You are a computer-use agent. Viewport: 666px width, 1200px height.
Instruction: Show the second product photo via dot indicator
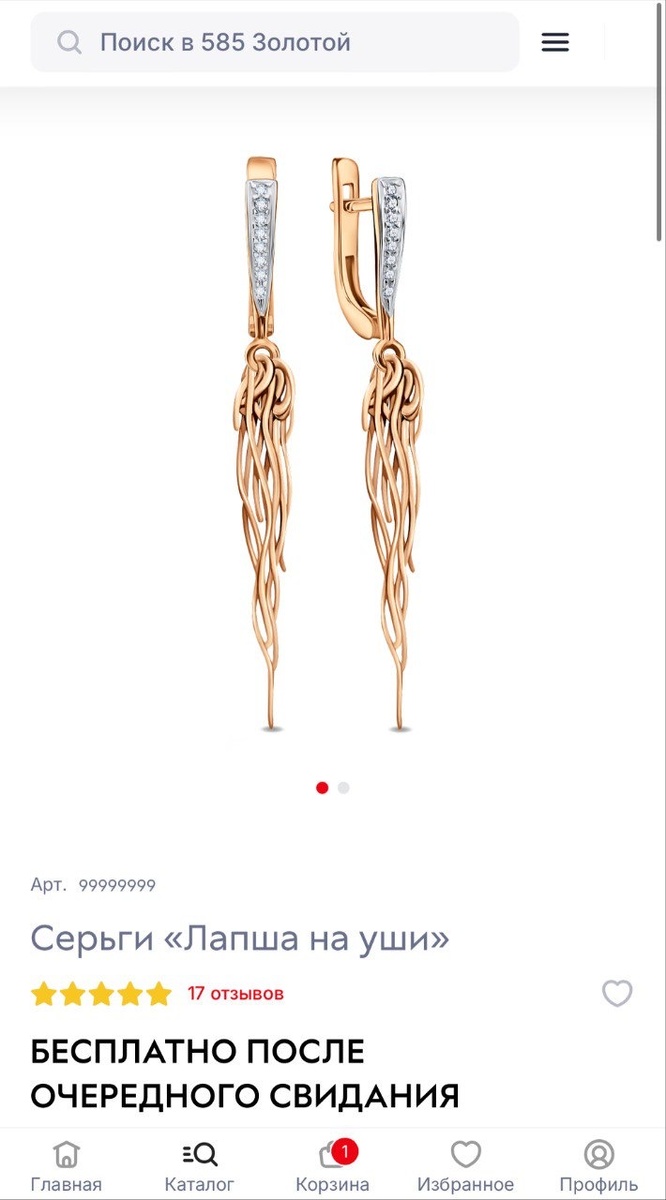point(344,788)
